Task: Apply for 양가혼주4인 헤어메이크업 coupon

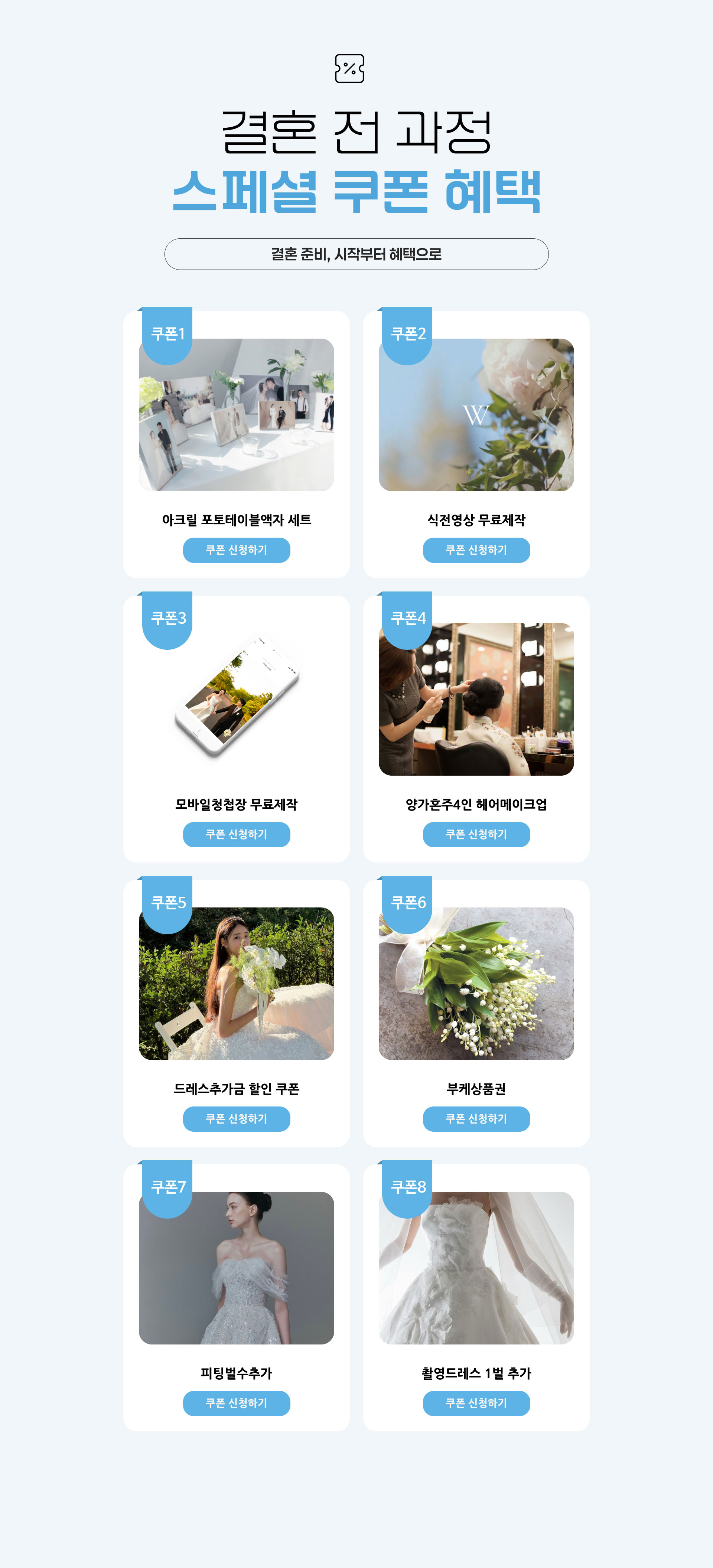Action: pos(476,834)
